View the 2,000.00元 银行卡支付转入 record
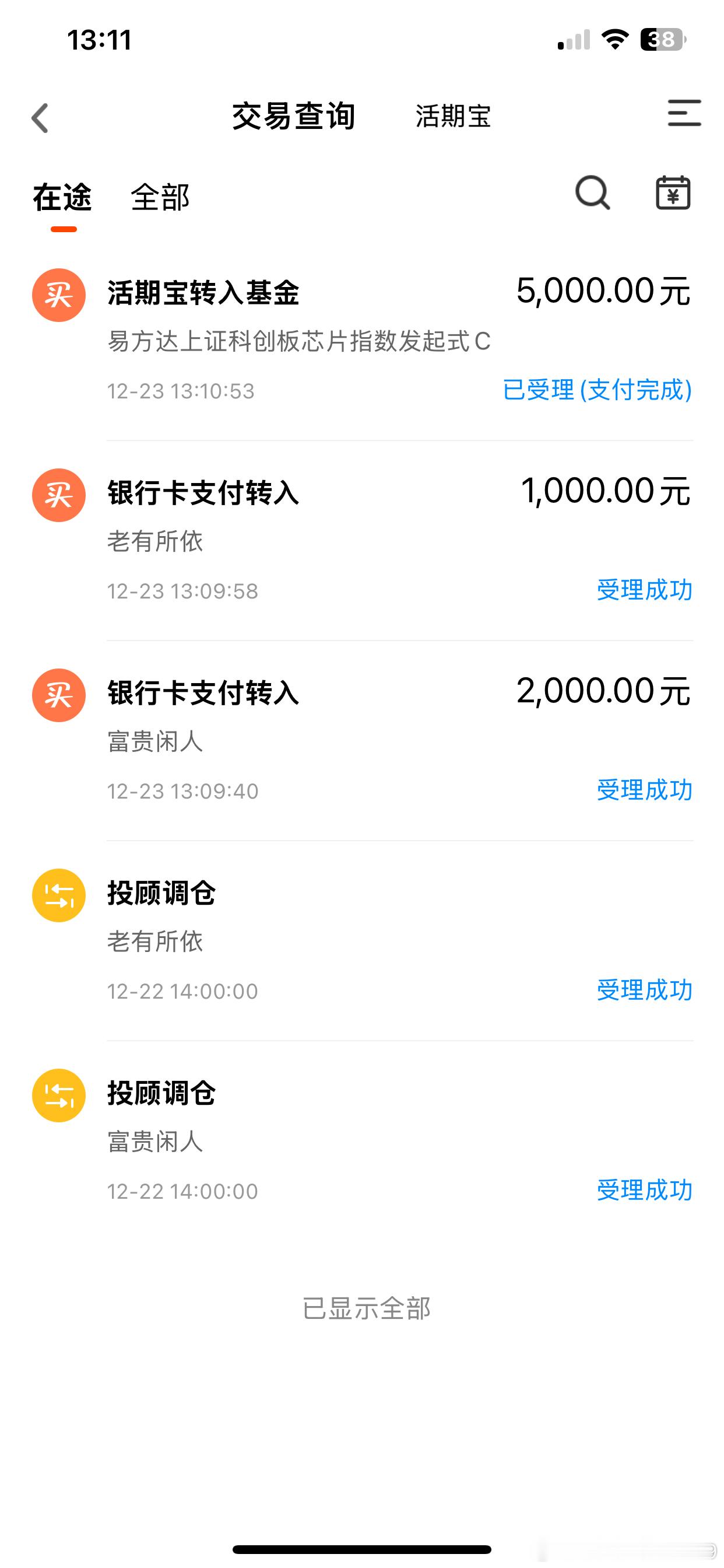This screenshot has width=724, height=1568. [x=362, y=740]
